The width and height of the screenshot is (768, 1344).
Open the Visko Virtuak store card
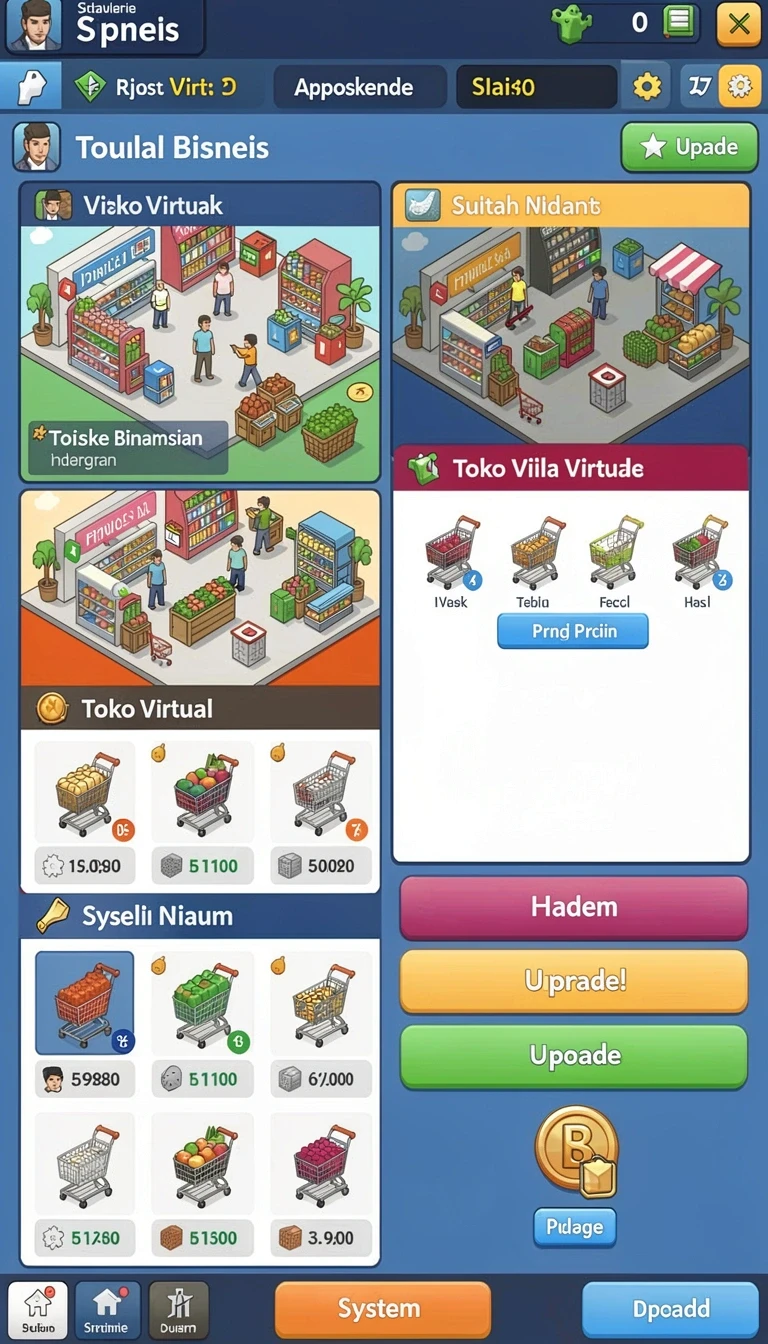[x=200, y=332]
